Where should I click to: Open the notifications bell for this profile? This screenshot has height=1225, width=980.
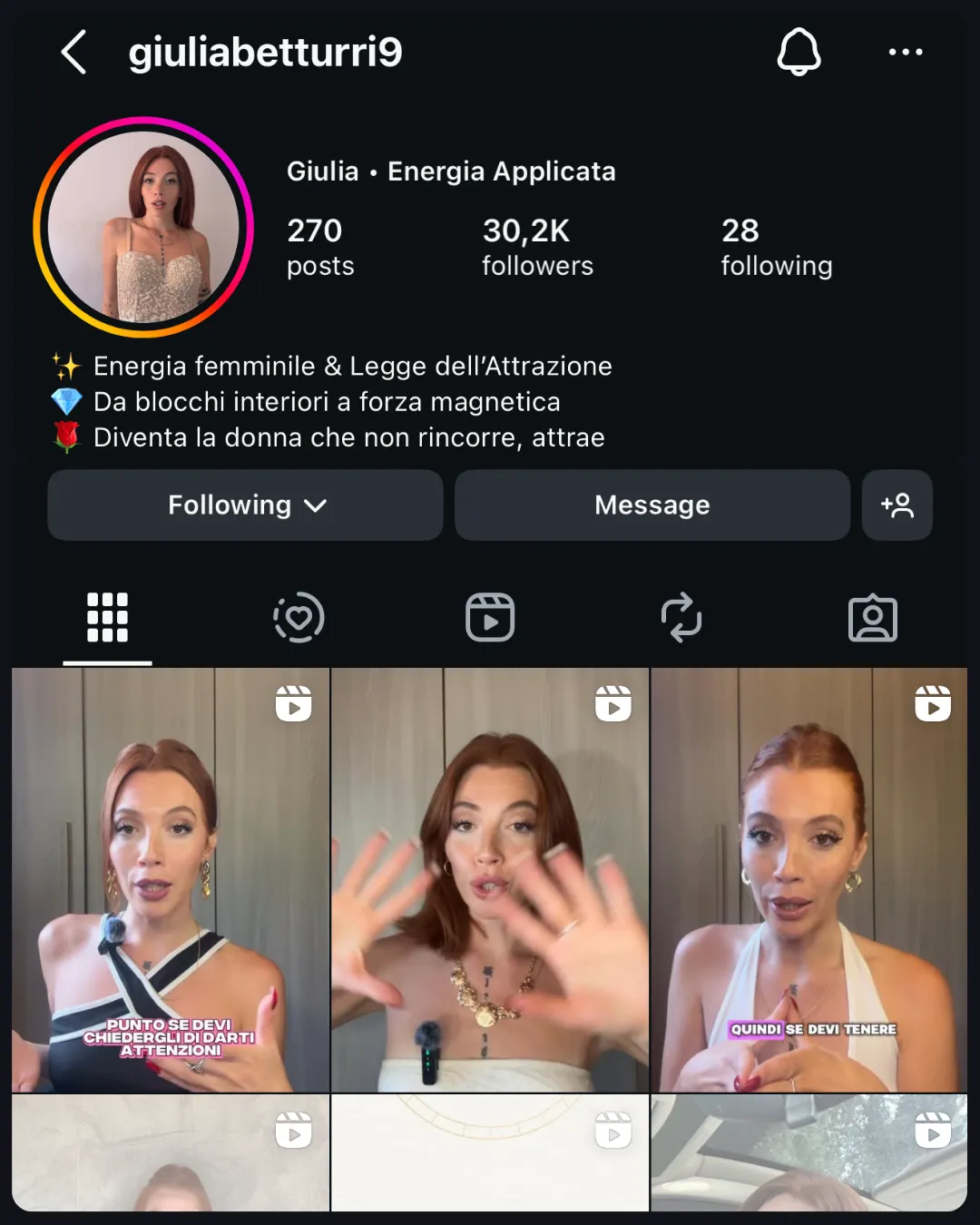click(799, 52)
